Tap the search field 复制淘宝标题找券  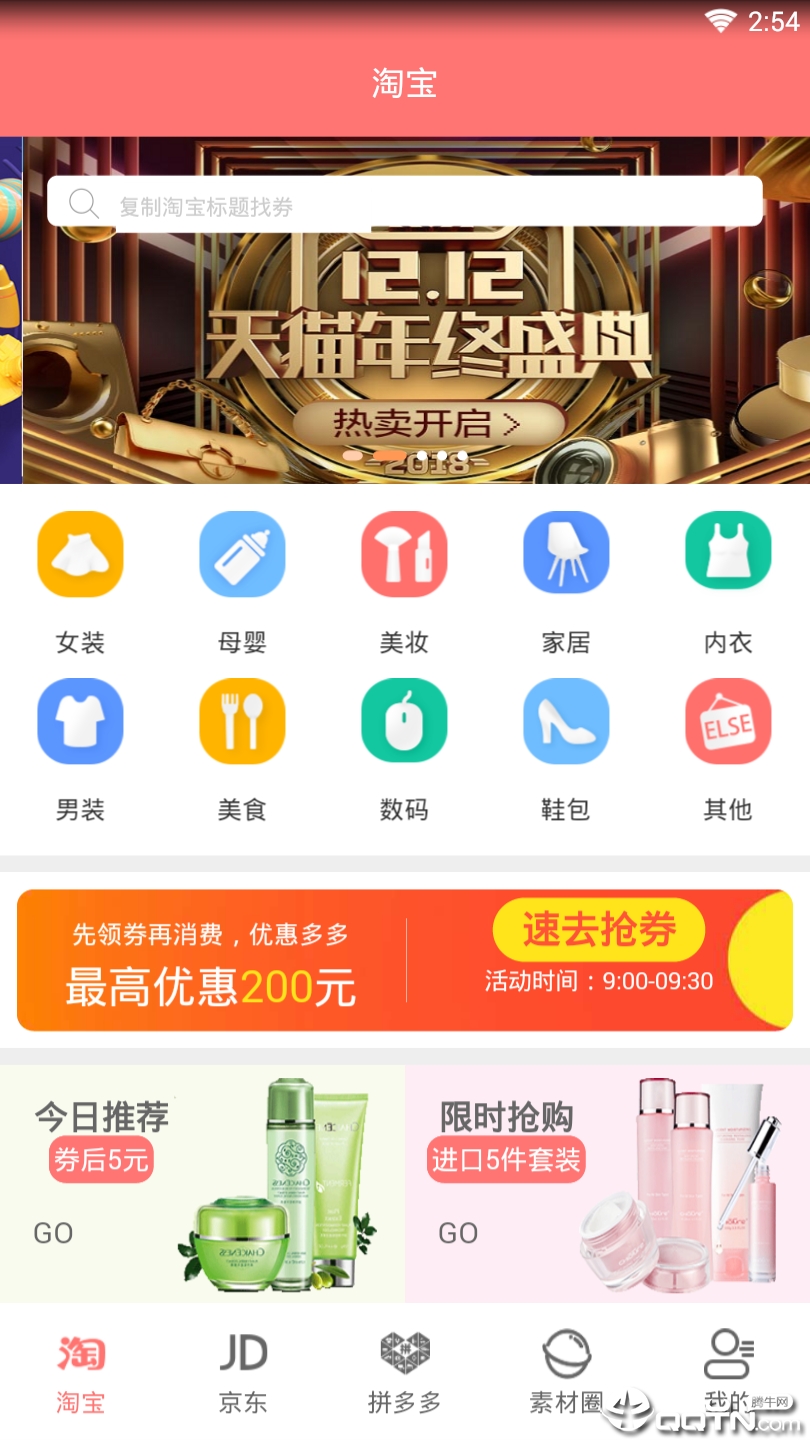[x=405, y=200]
